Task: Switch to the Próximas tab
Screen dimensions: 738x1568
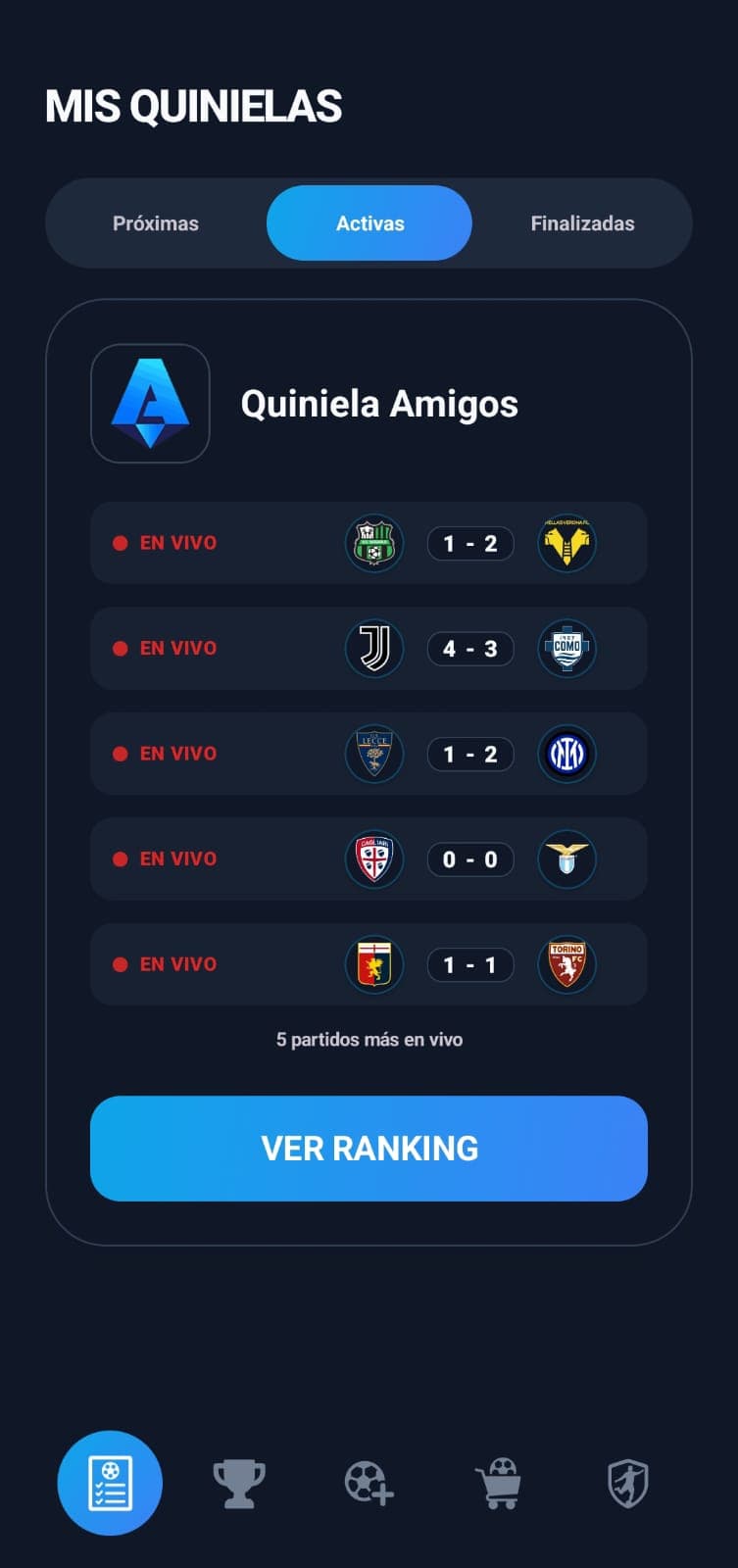Action: [x=156, y=223]
